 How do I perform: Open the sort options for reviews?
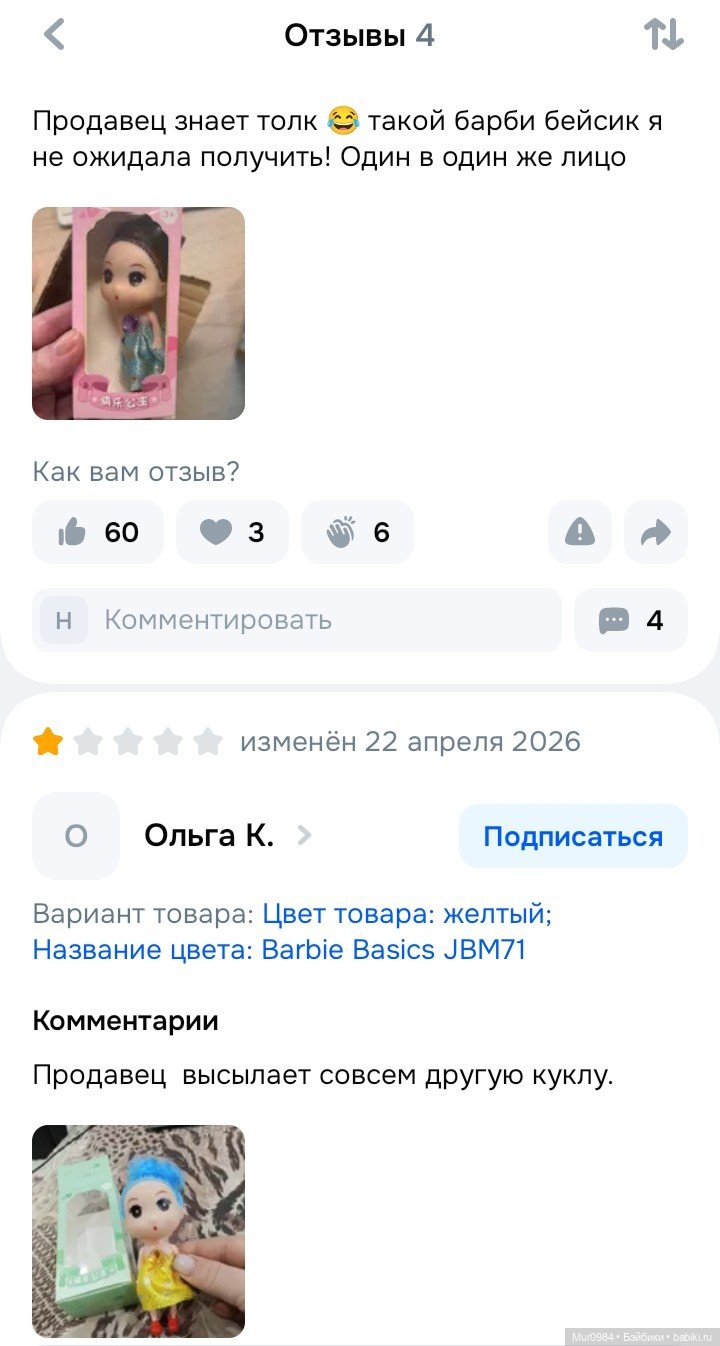pos(663,36)
